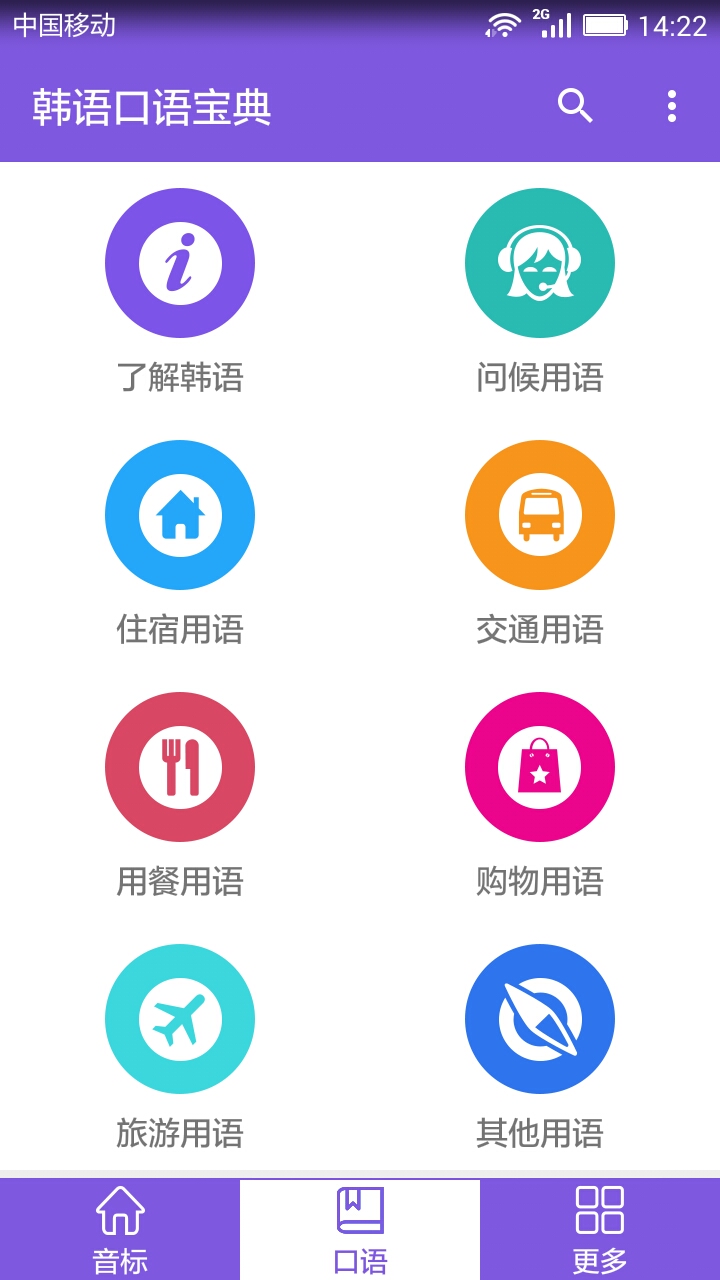Tap the 用餐用语 fork and knife icon
Image resolution: width=720 pixels, height=1280 pixels.
pyautogui.click(x=180, y=767)
